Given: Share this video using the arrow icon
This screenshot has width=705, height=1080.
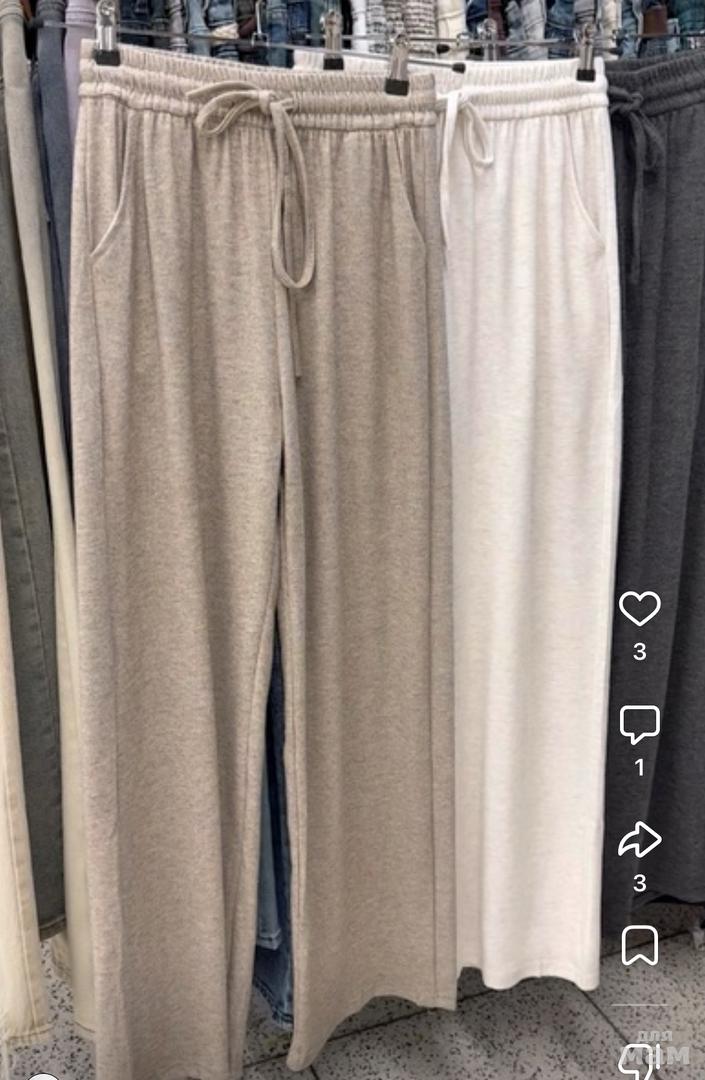Looking at the screenshot, I should 640,840.
